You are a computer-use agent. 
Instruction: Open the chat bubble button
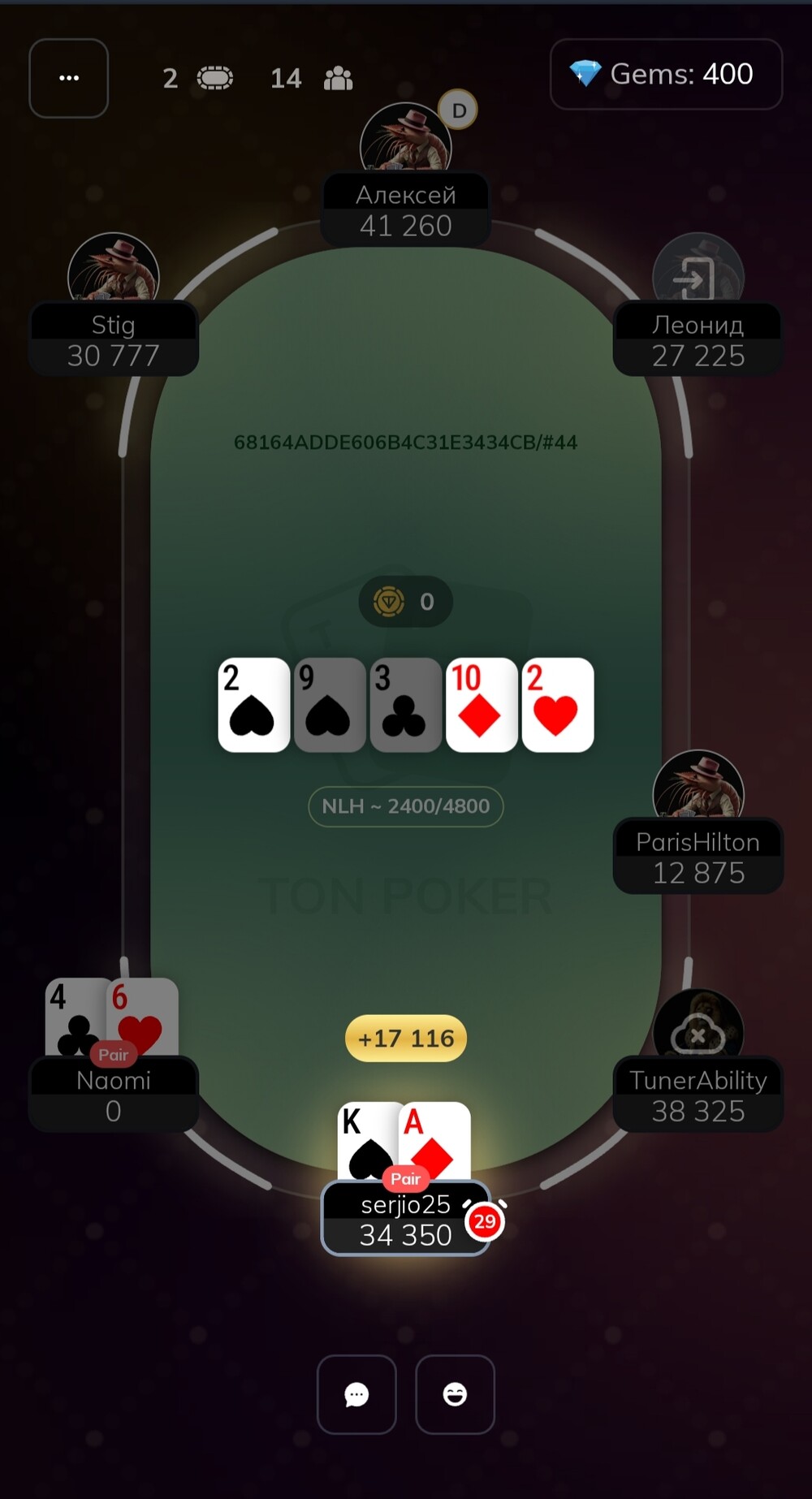pyautogui.click(x=356, y=1394)
